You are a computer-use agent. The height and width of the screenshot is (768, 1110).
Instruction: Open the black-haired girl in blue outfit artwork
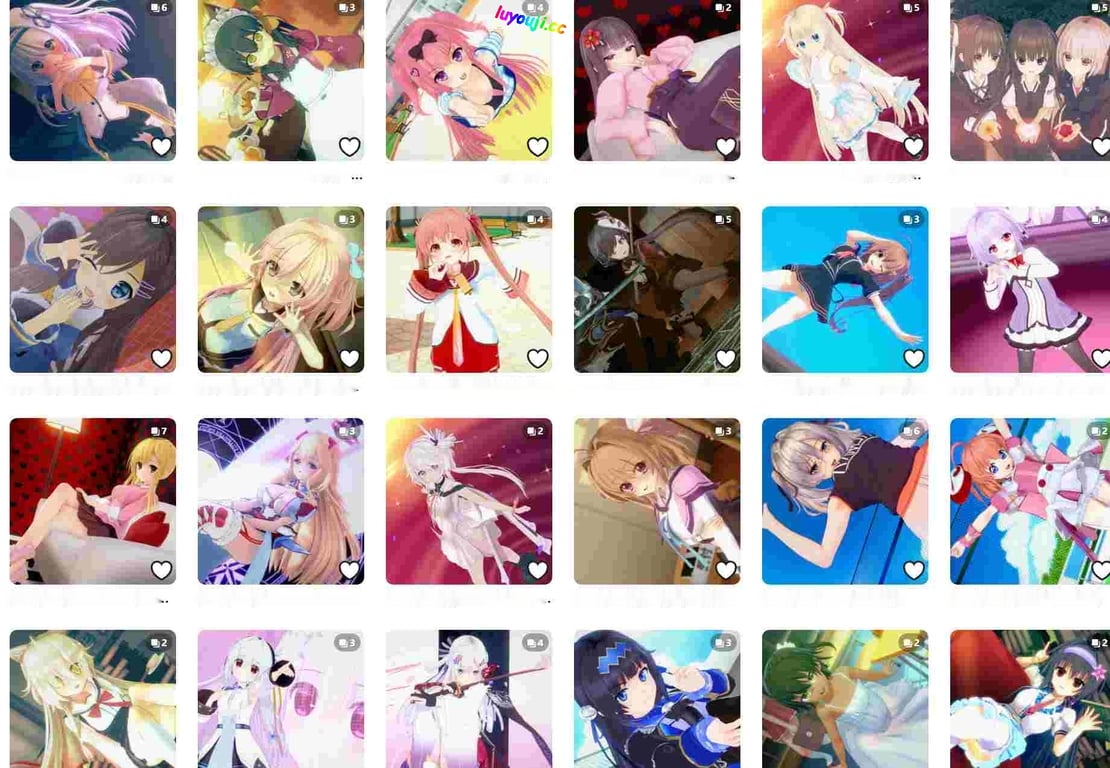(x=656, y=700)
